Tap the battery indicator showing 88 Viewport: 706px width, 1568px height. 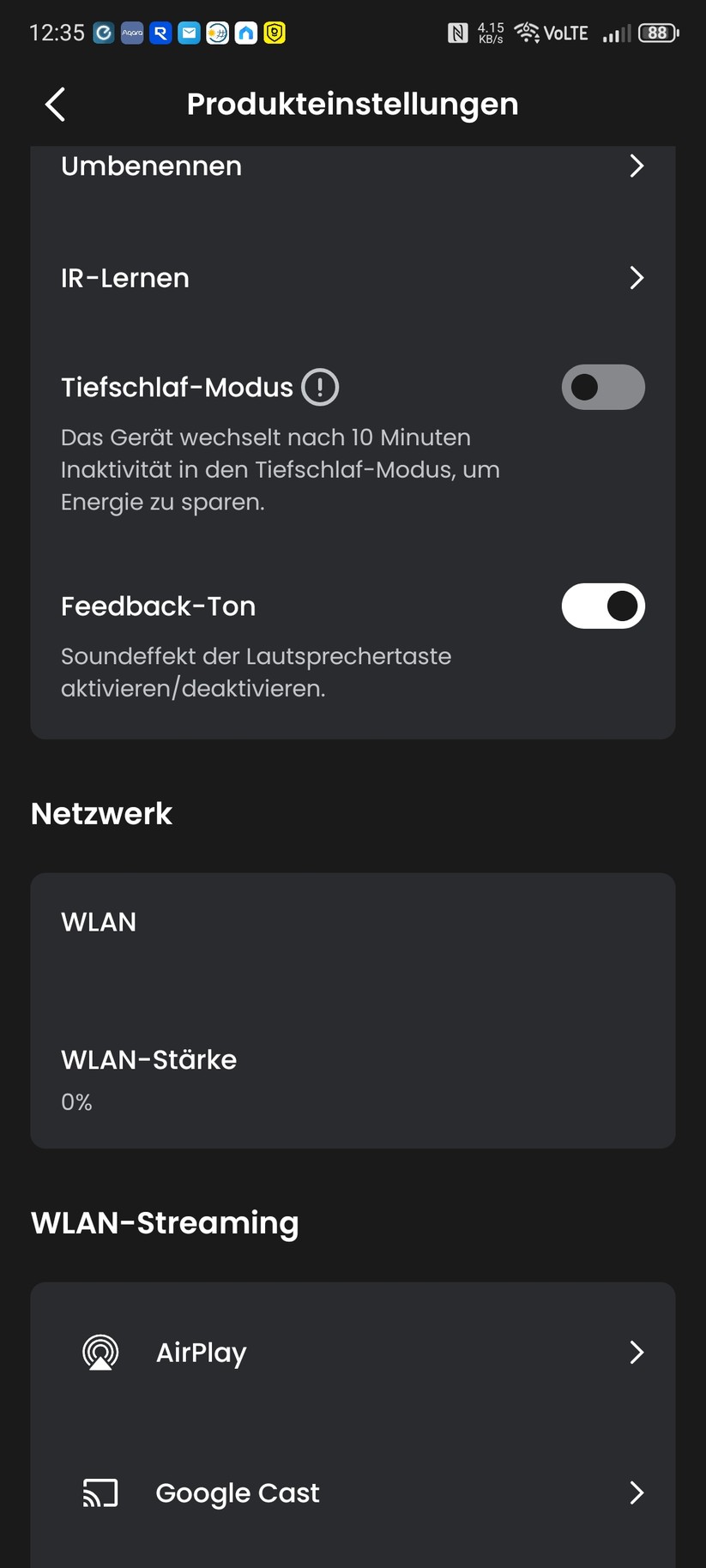(657, 33)
